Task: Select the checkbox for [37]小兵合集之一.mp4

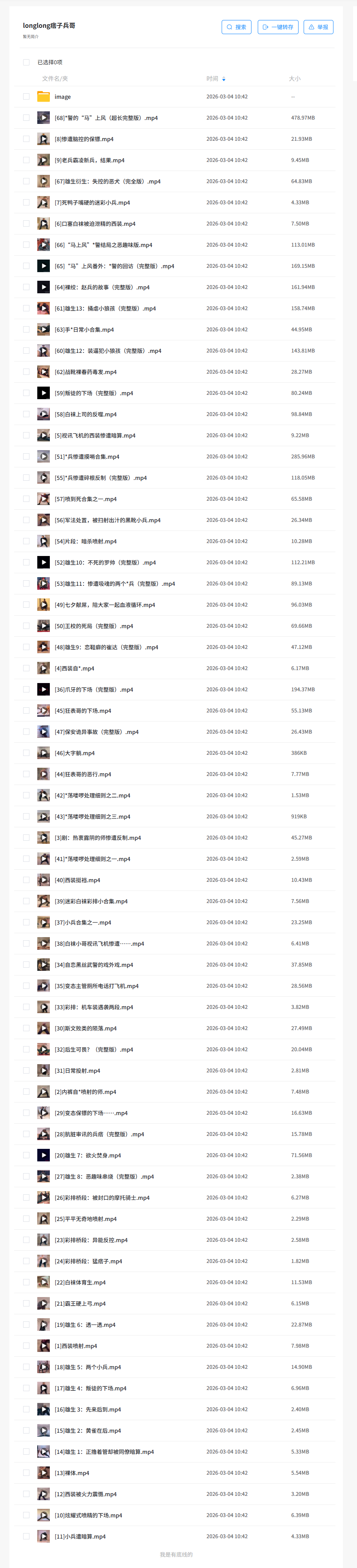Action: 26,922
